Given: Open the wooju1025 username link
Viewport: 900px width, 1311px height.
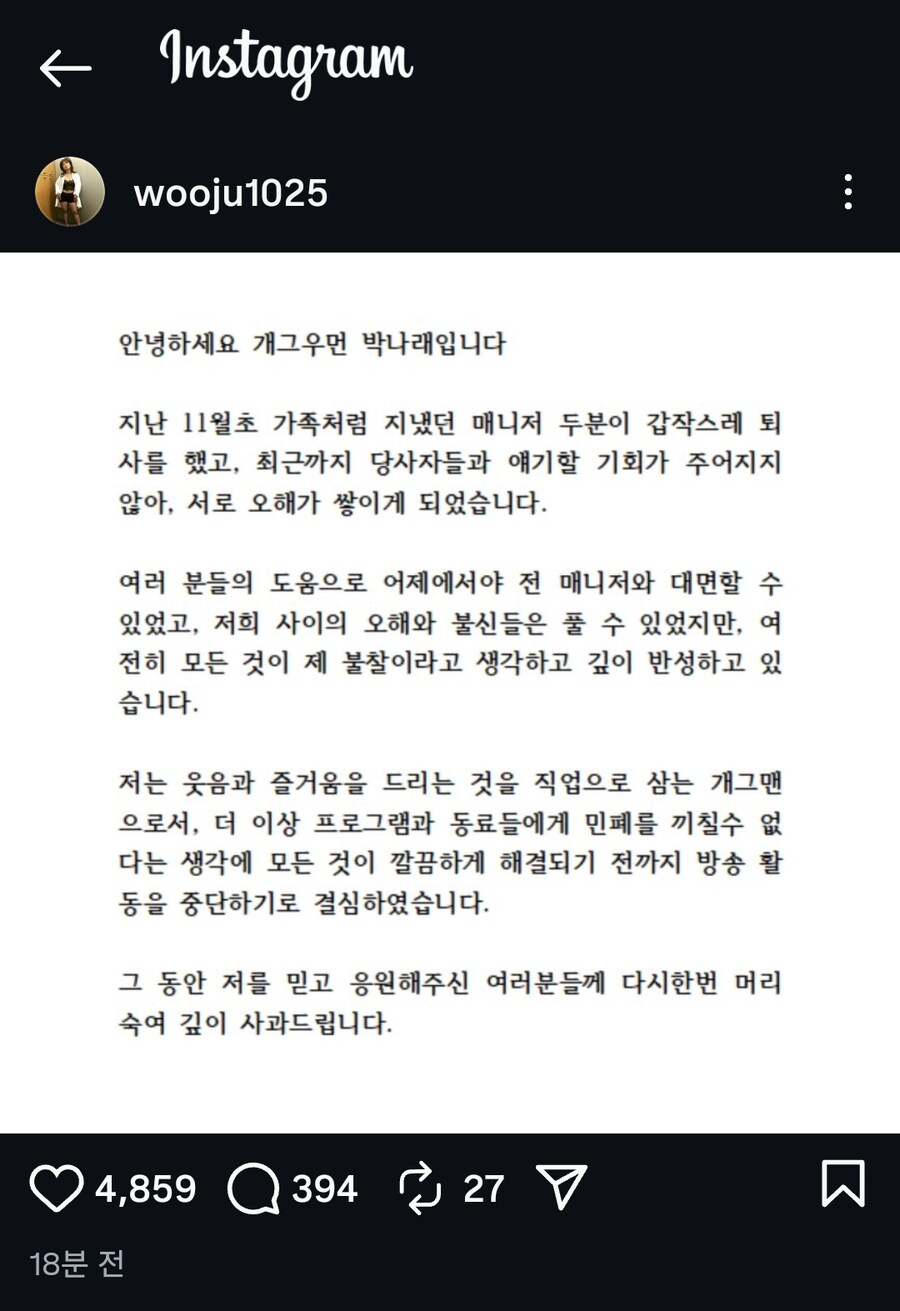Looking at the screenshot, I should point(231,193).
